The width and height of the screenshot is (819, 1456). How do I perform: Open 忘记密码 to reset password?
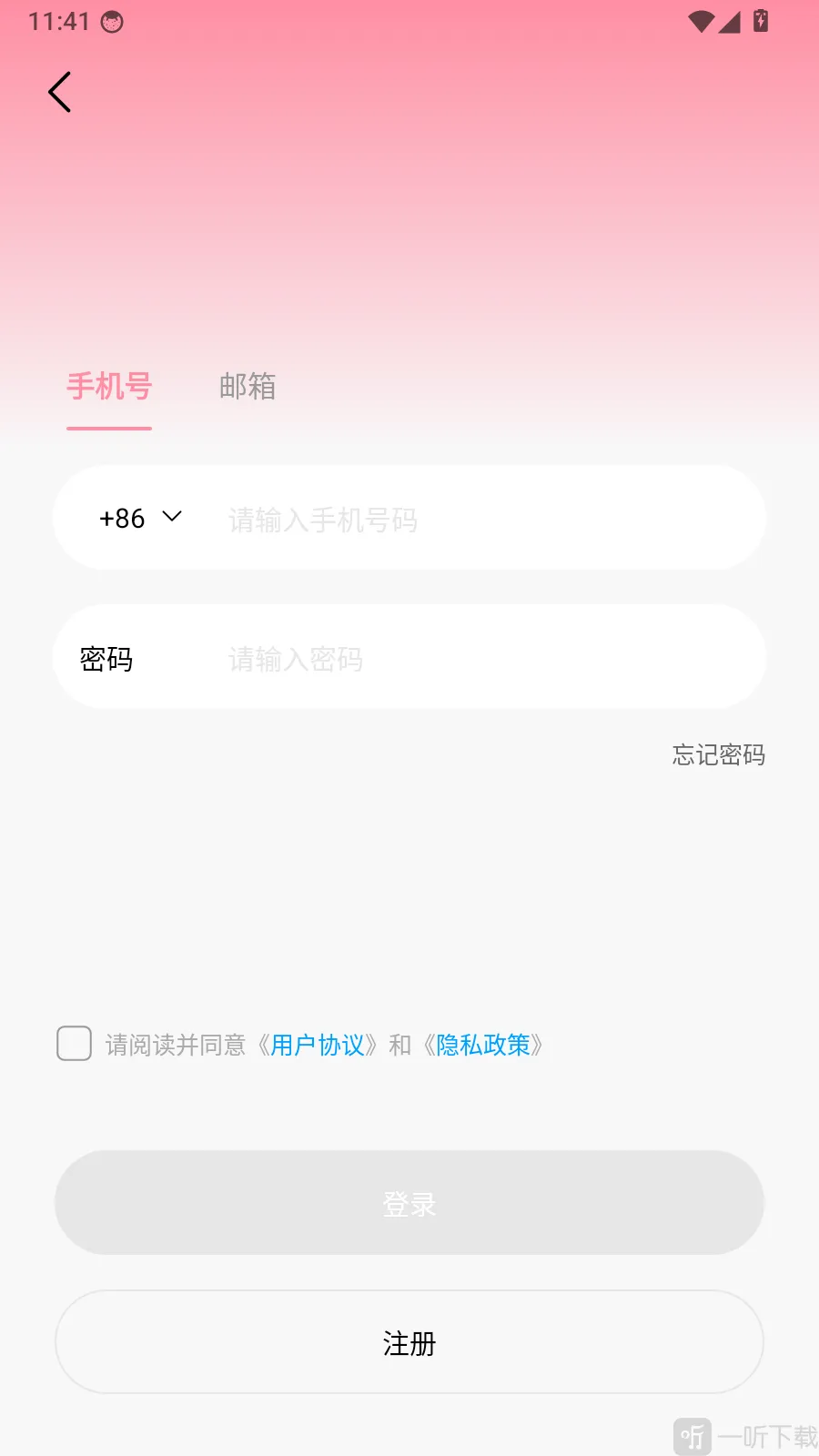[719, 754]
